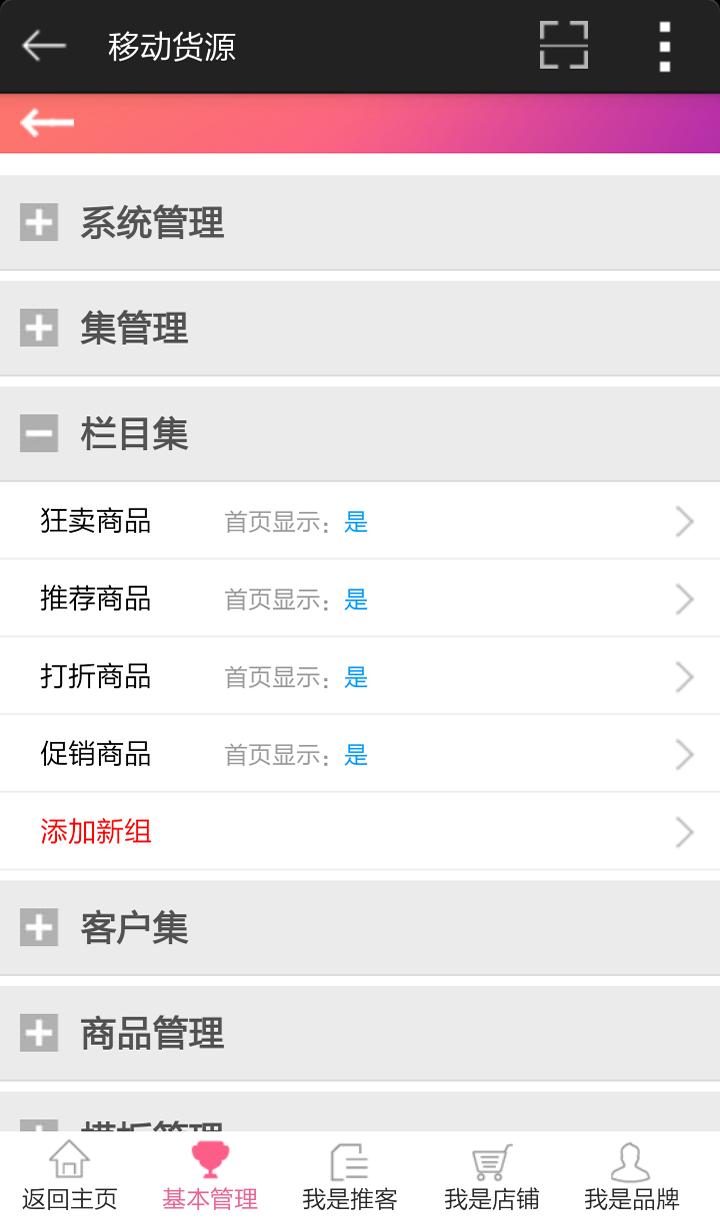This screenshot has height=1223, width=720.
Task: Open the overflow menu
Action: 664,46
